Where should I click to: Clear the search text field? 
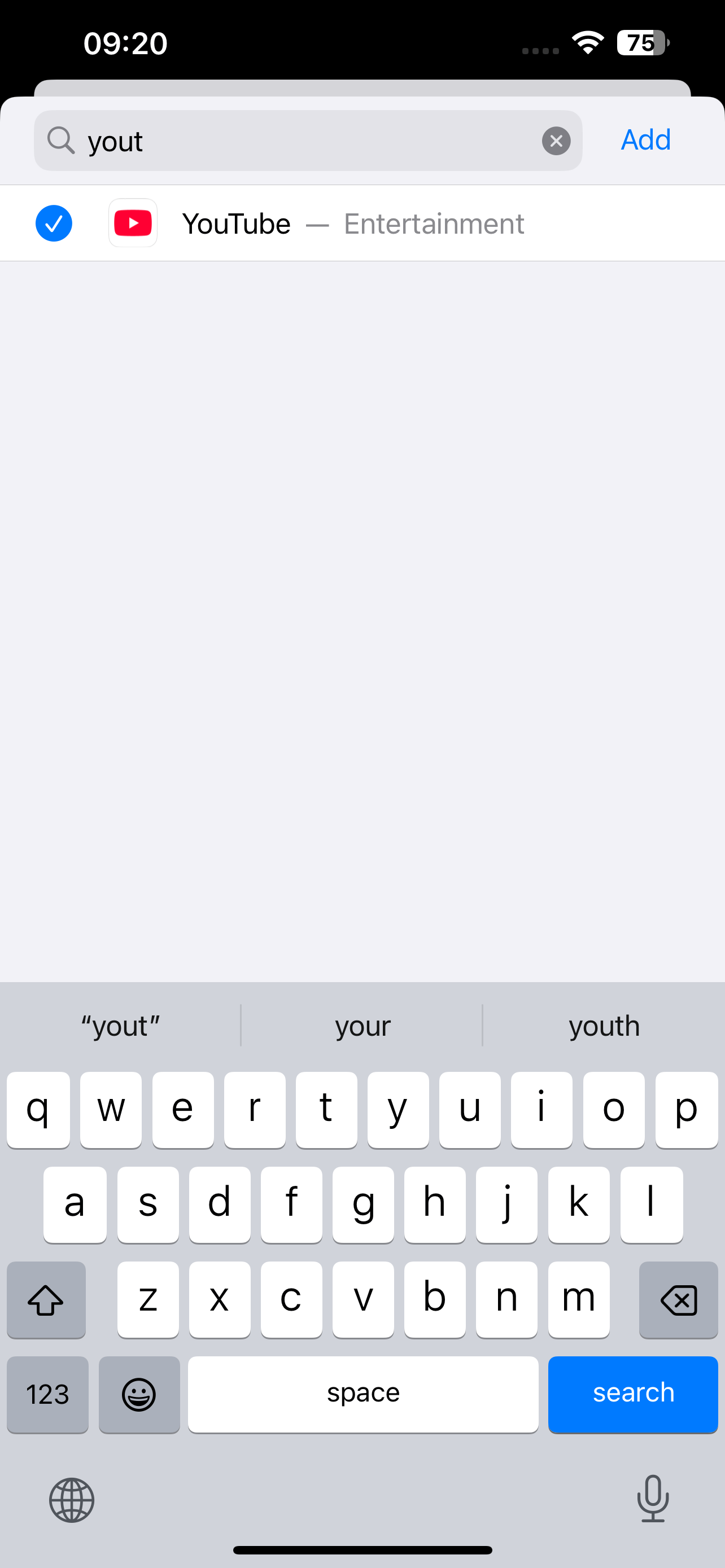point(556,141)
